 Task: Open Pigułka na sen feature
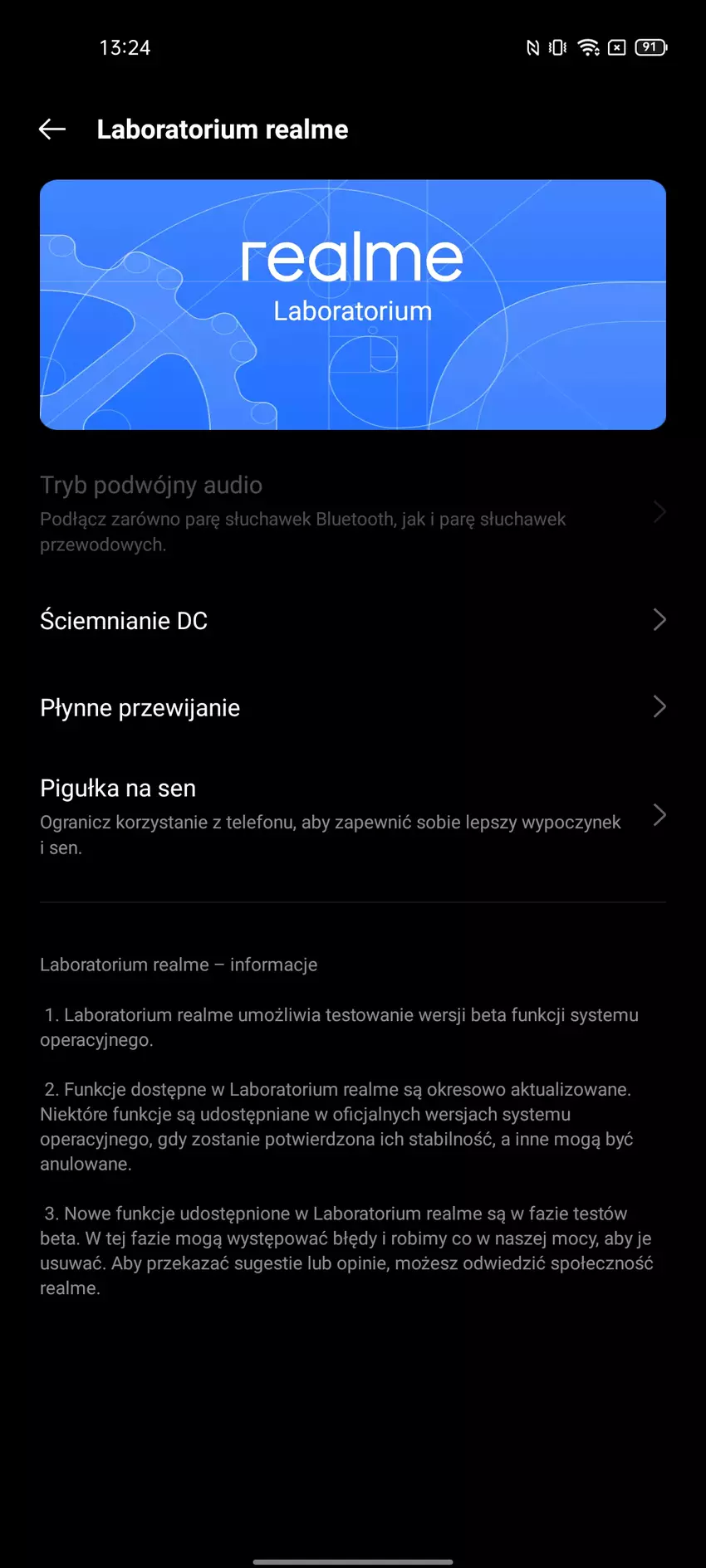tap(352, 816)
